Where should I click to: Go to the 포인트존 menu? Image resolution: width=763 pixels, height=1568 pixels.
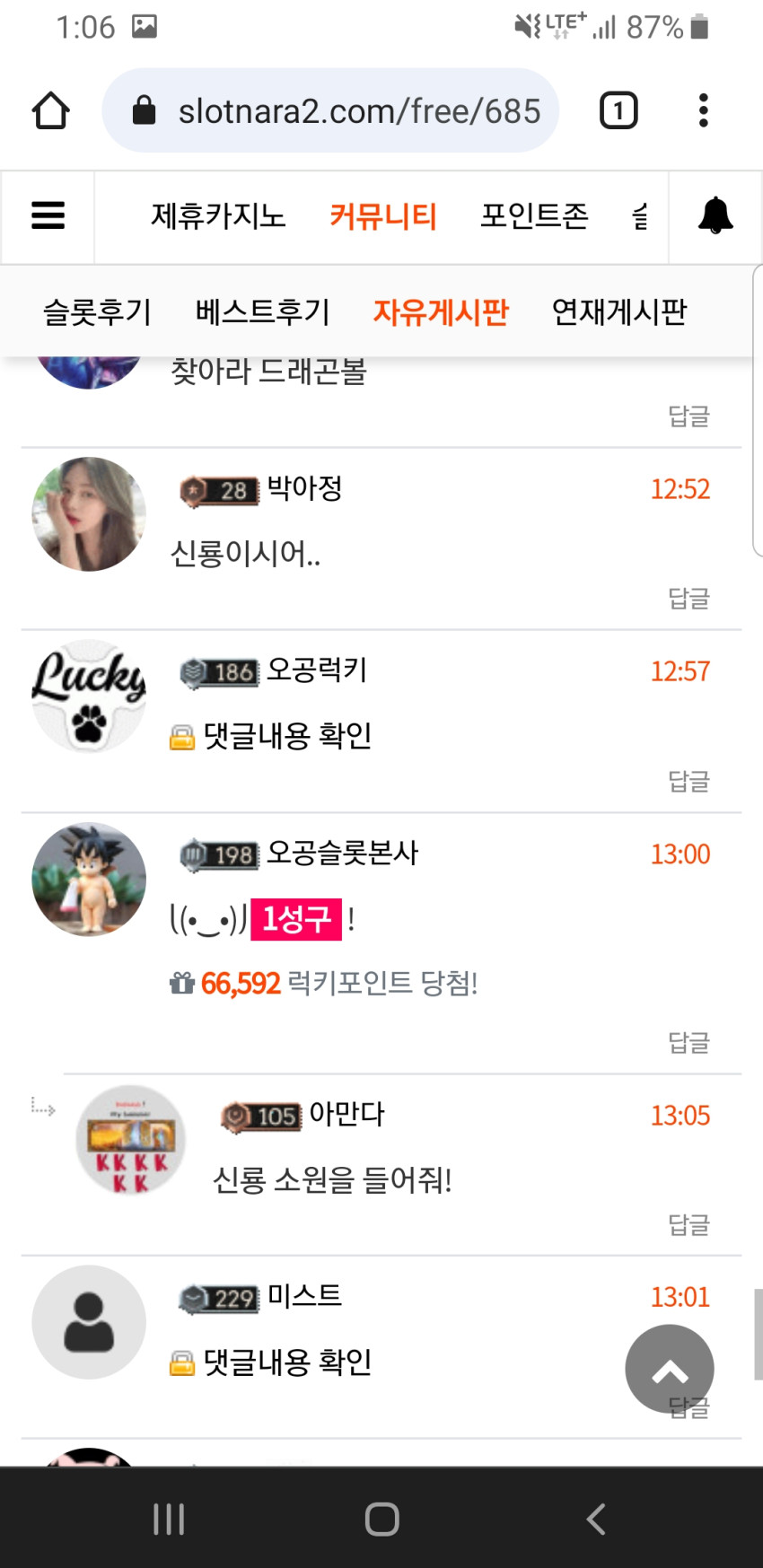534,216
